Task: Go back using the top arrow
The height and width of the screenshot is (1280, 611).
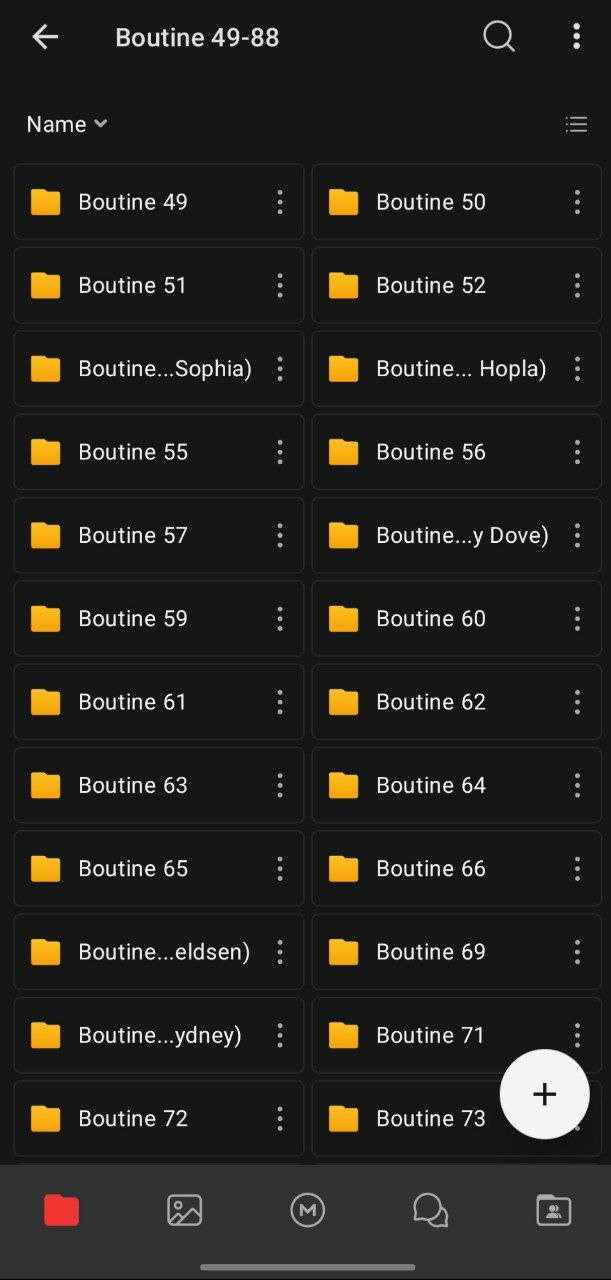Action: (45, 38)
